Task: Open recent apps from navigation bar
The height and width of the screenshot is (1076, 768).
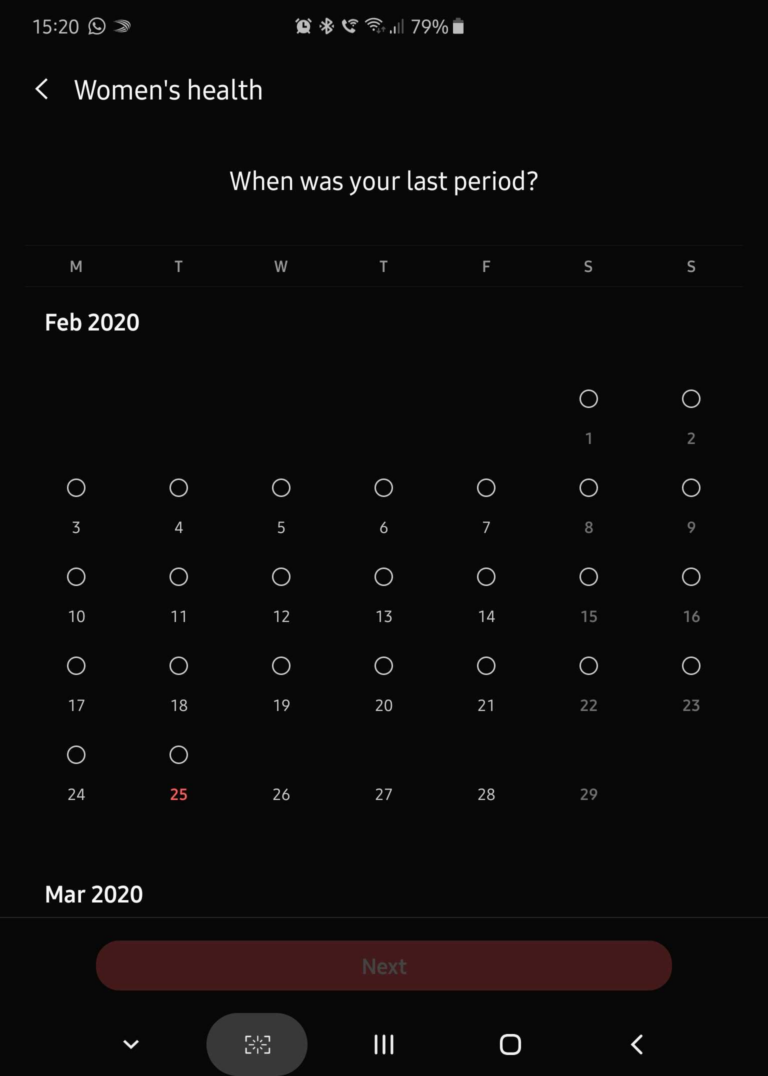Action: (384, 1045)
